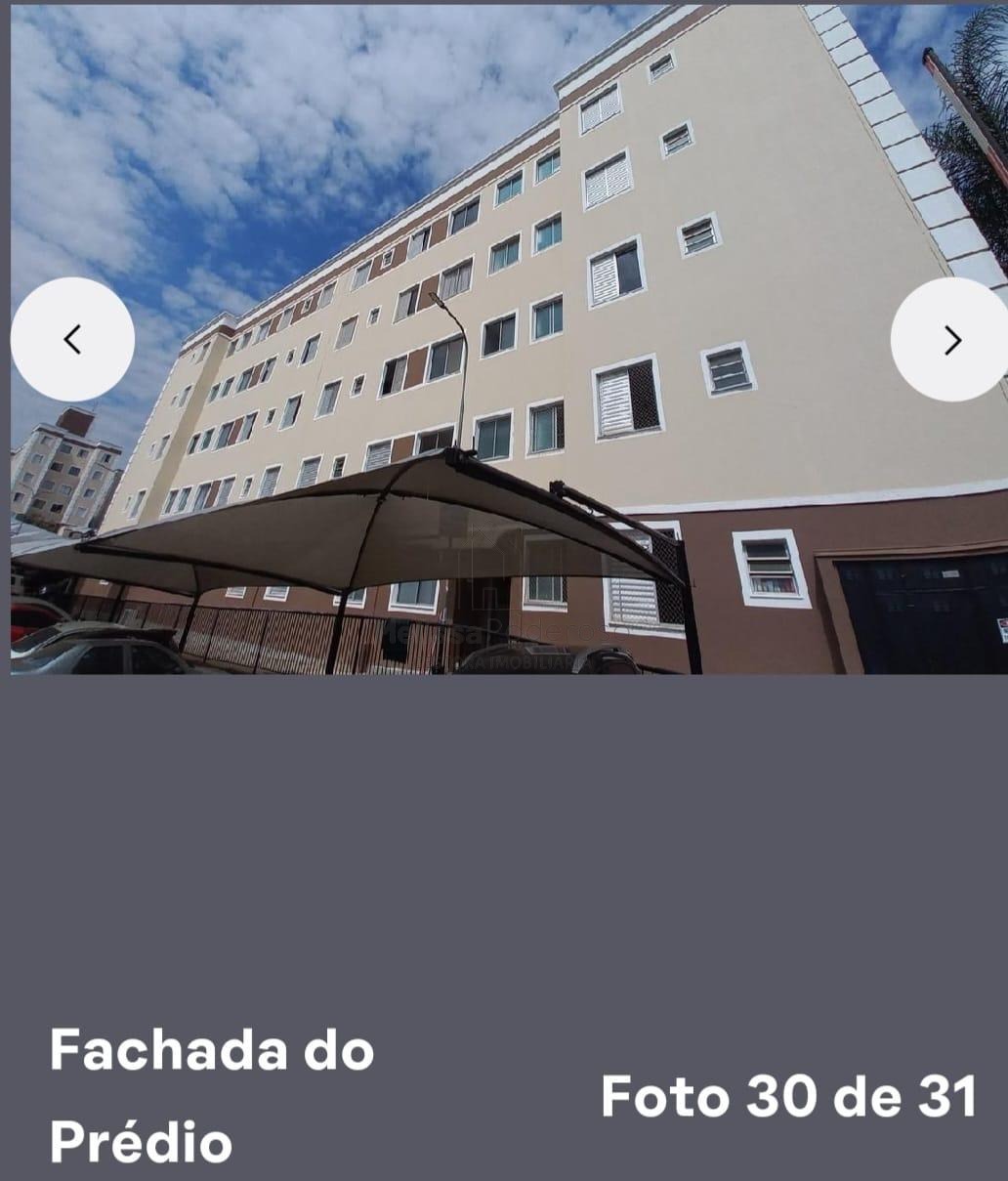Image resolution: width=1008 pixels, height=1181 pixels.
Task: Open the building facade photo
Action: pos(508,339)
